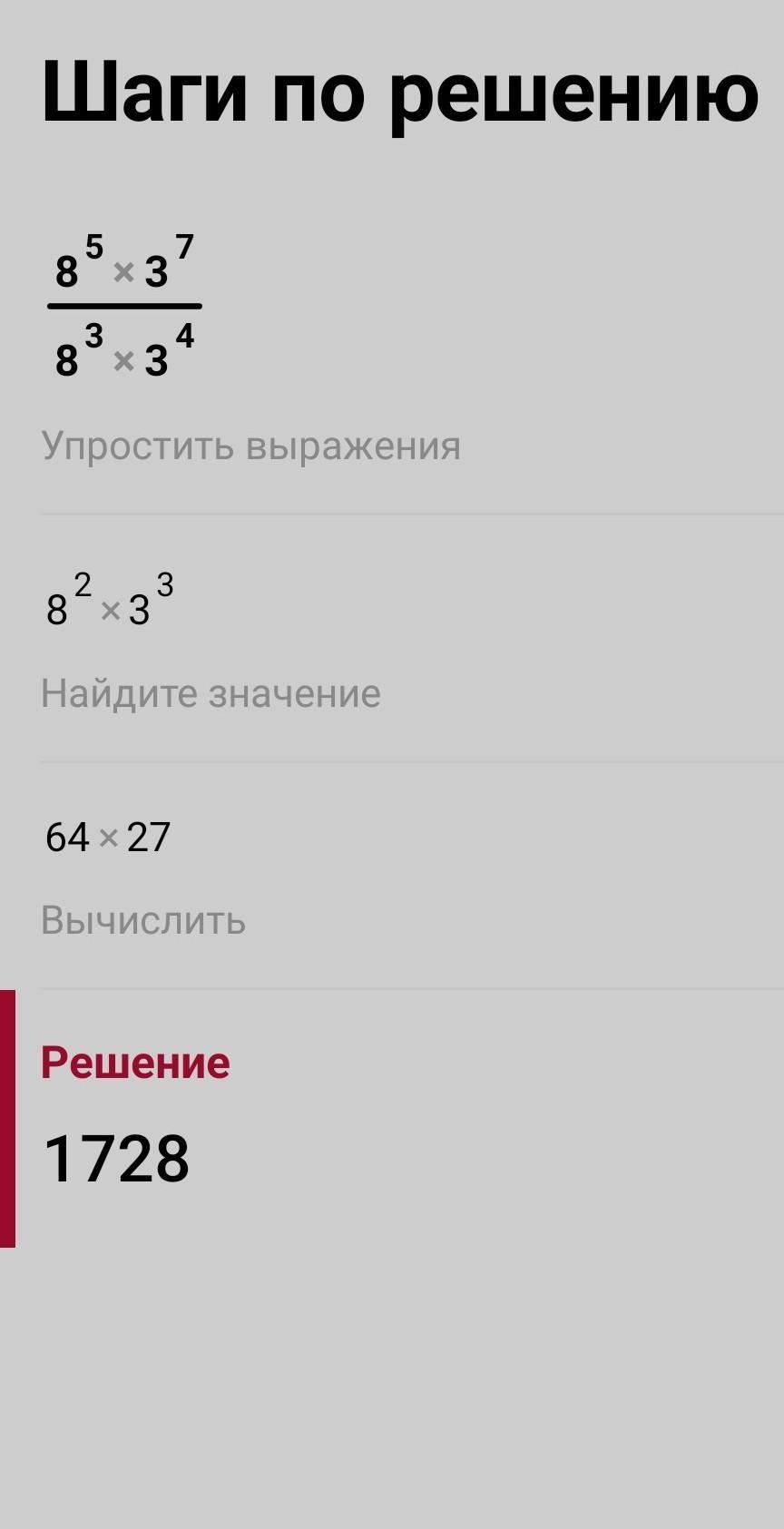This screenshot has width=784, height=1529.
Task: Expand the 'Найдите значение' step
Action: 211,693
